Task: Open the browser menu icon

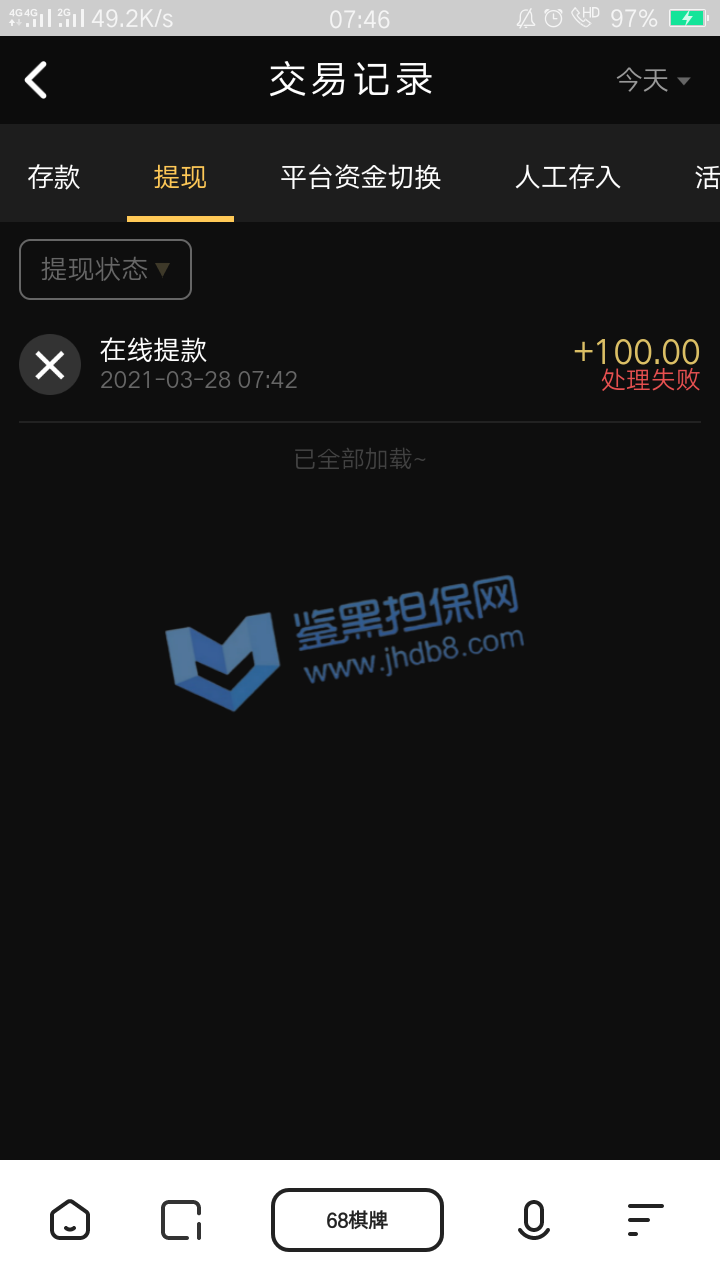Action: (x=645, y=1220)
